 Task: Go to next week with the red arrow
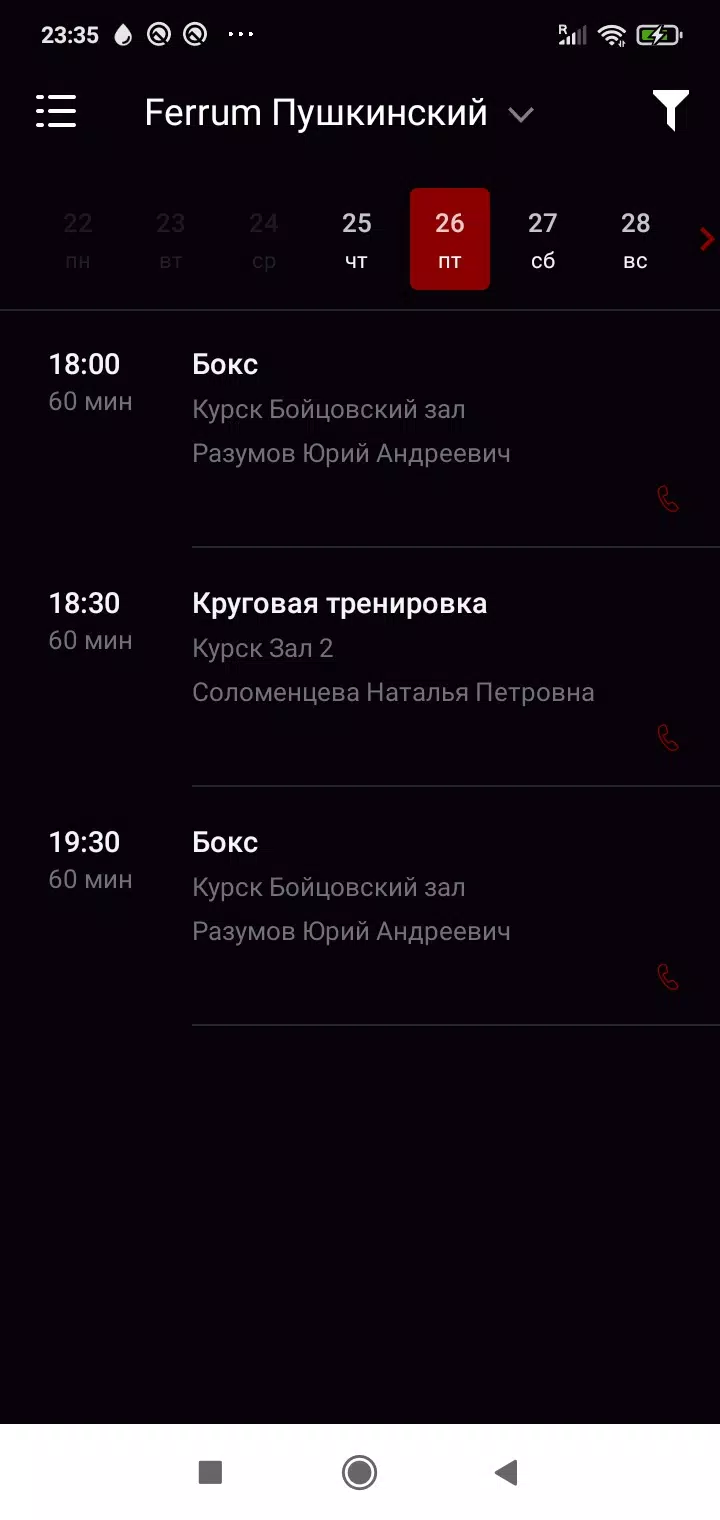point(707,239)
